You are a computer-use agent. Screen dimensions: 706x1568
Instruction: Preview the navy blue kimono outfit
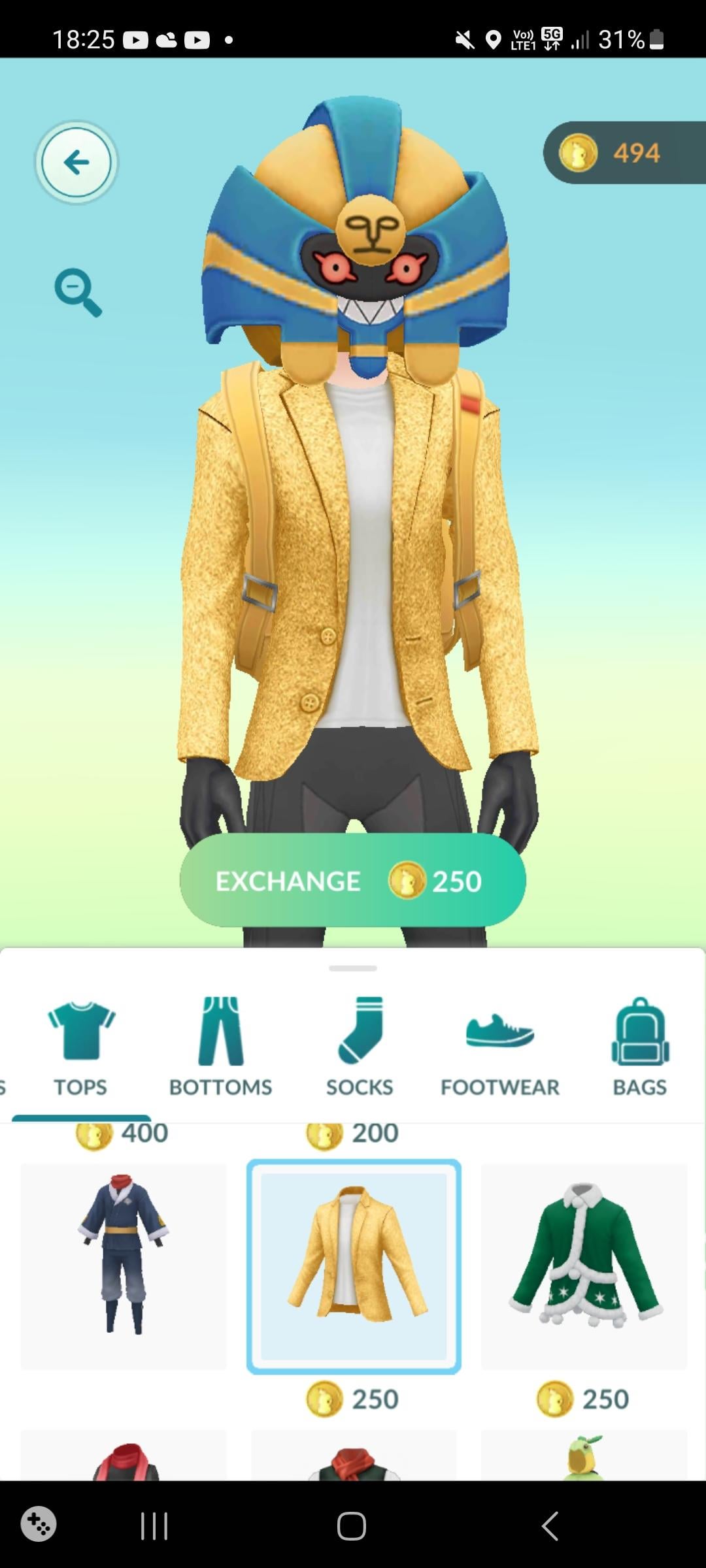click(124, 1266)
